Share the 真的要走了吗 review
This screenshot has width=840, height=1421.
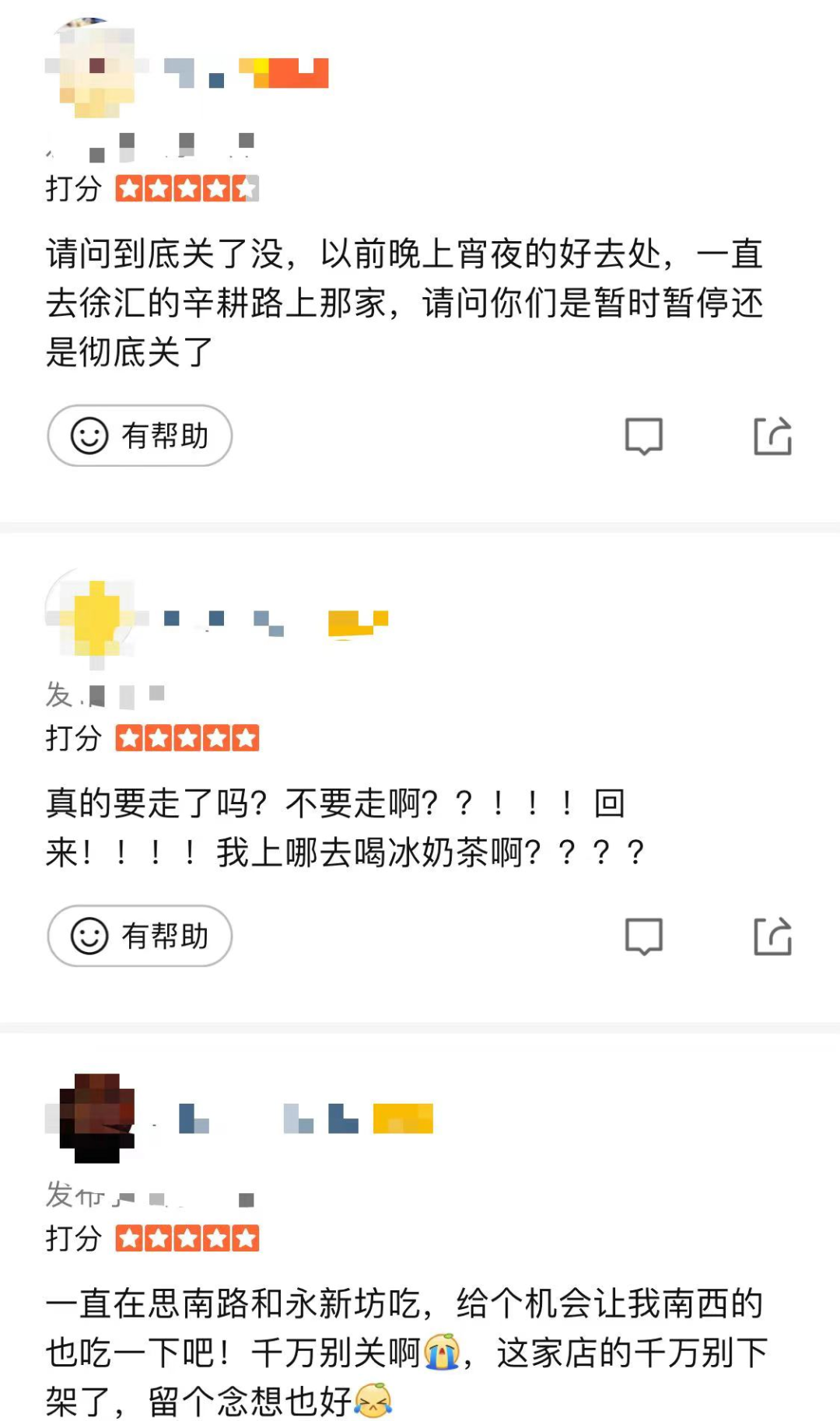(x=772, y=936)
